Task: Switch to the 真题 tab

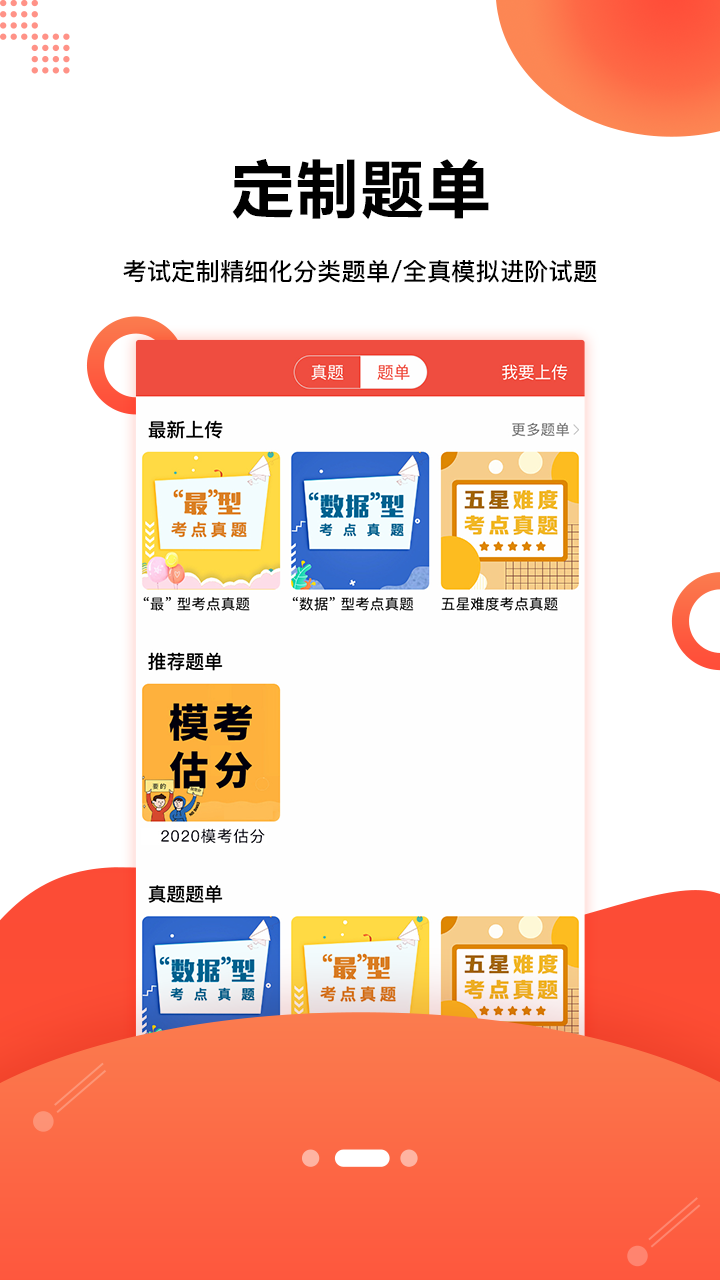Action: click(x=327, y=370)
